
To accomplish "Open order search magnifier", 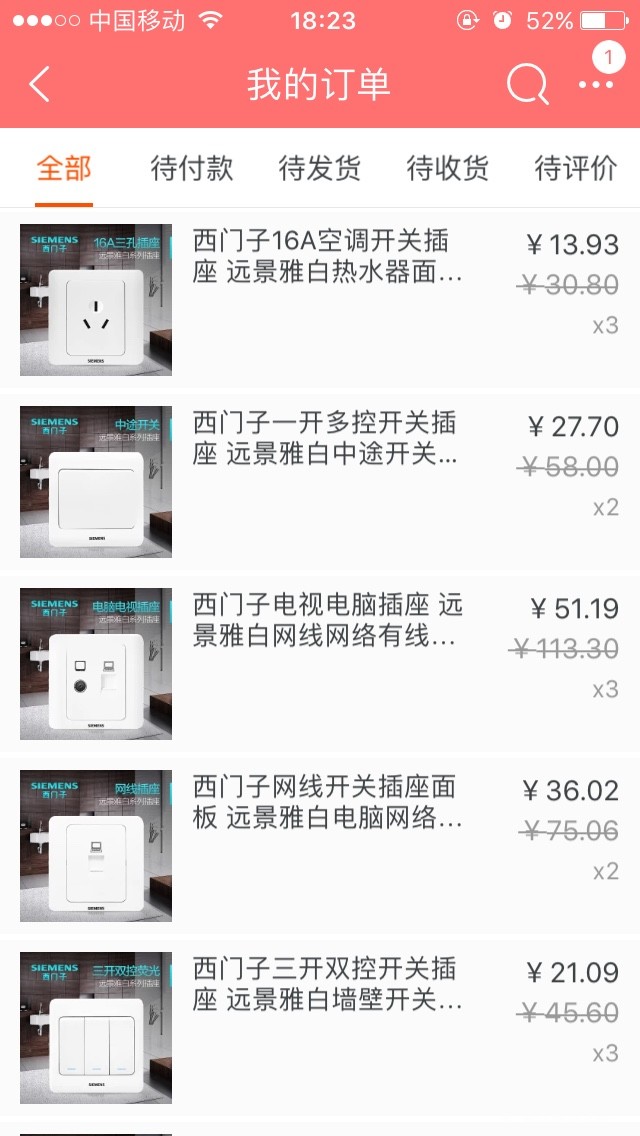I will [x=527, y=84].
